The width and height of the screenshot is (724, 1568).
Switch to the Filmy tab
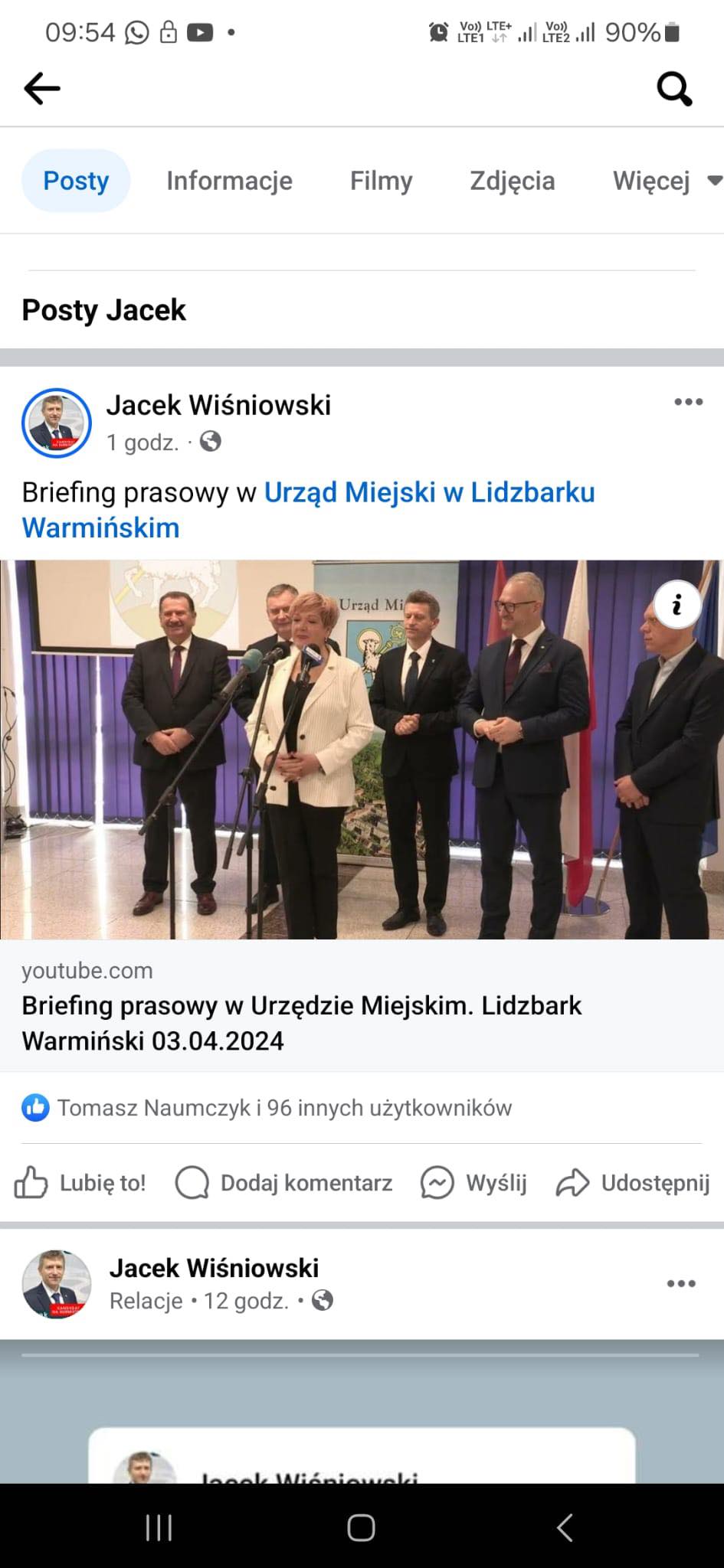tap(381, 181)
